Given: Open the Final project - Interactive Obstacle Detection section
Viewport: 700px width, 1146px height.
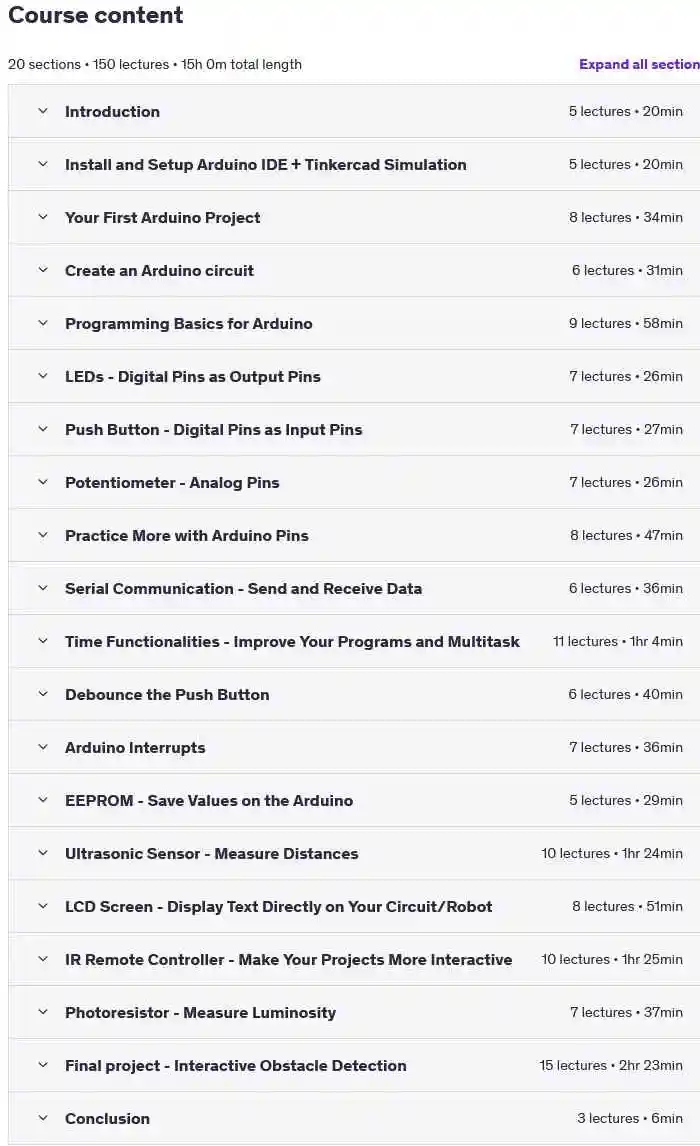Looking at the screenshot, I should 354,1065.
